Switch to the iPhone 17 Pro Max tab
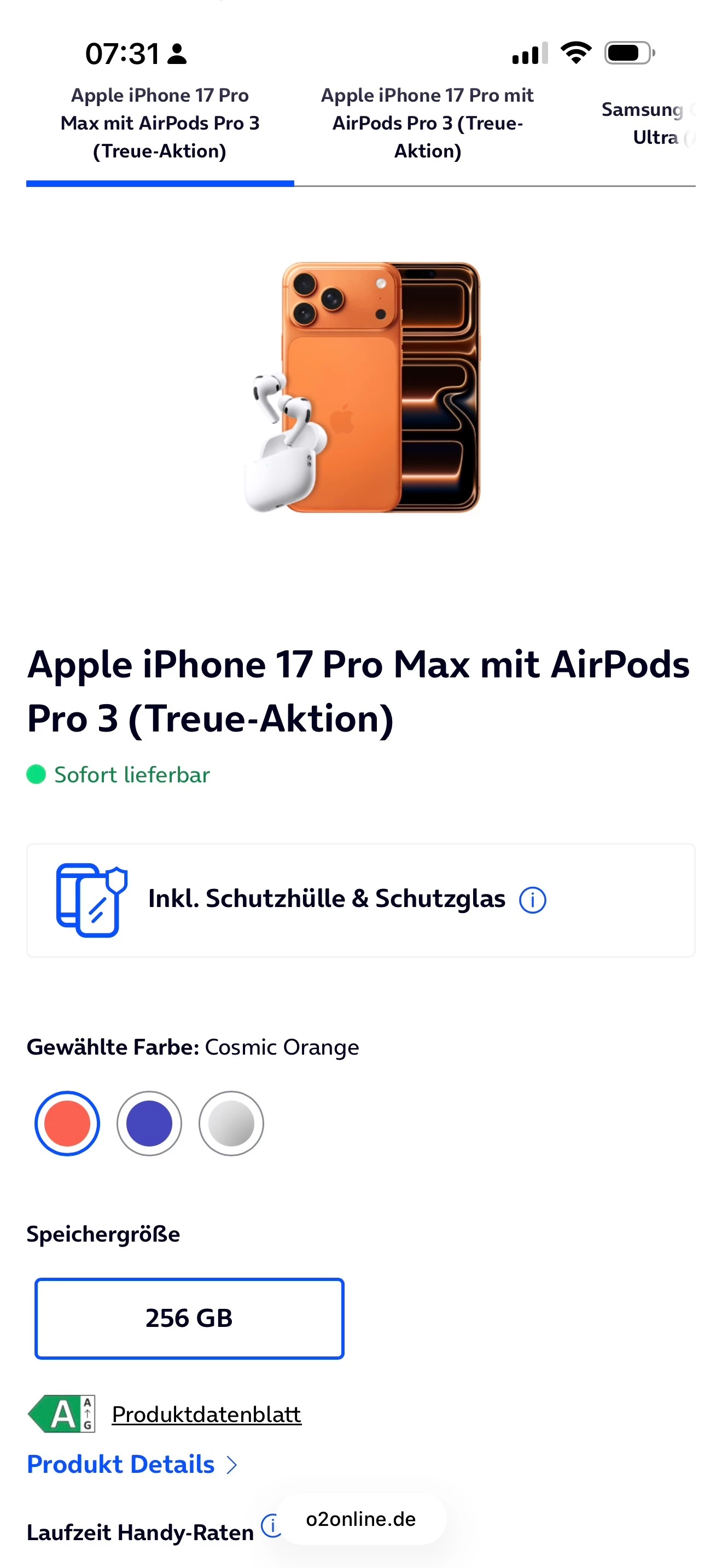Image resolution: width=722 pixels, height=1568 pixels. coord(160,123)
